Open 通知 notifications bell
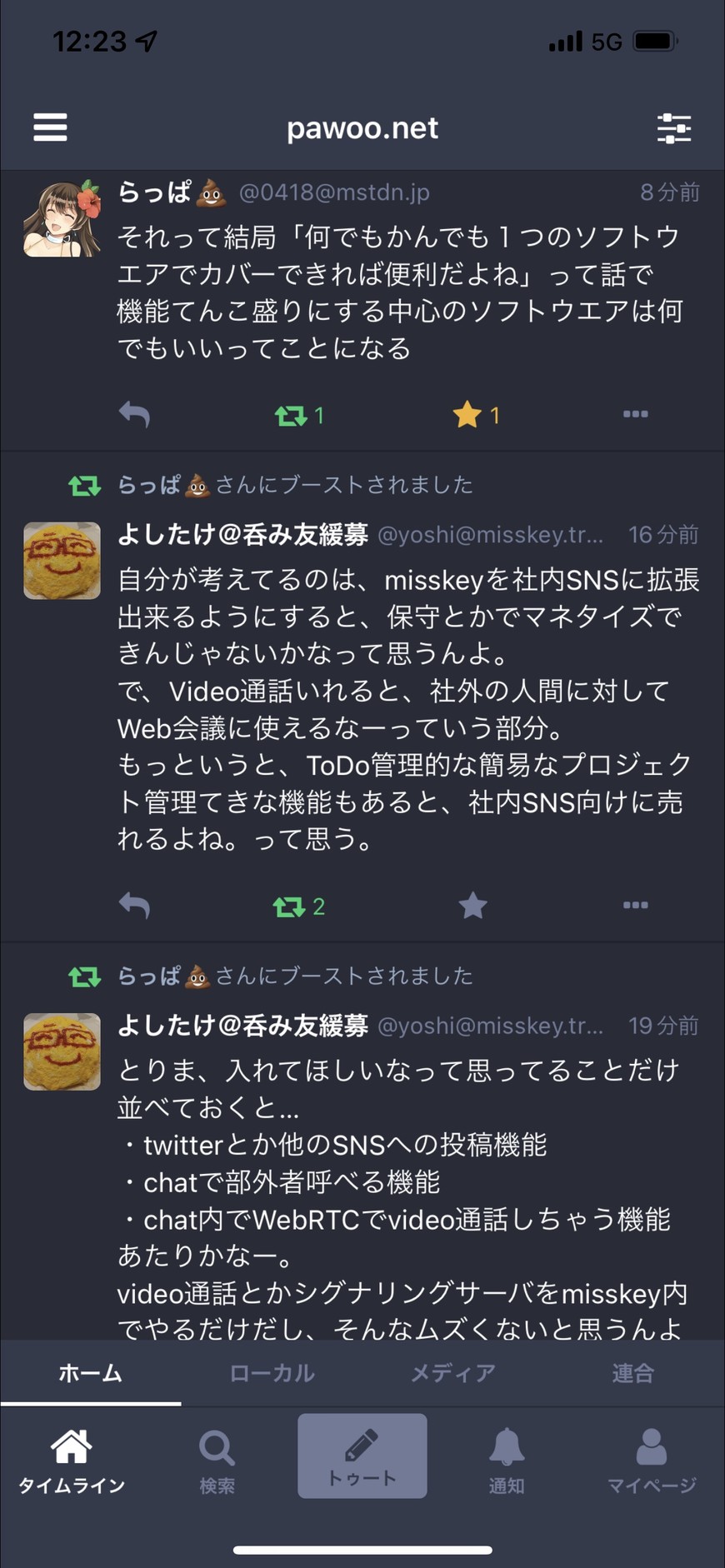The height and width of the screenshot is (1568, 725). pyautogui.click(x=506, y=1461)
